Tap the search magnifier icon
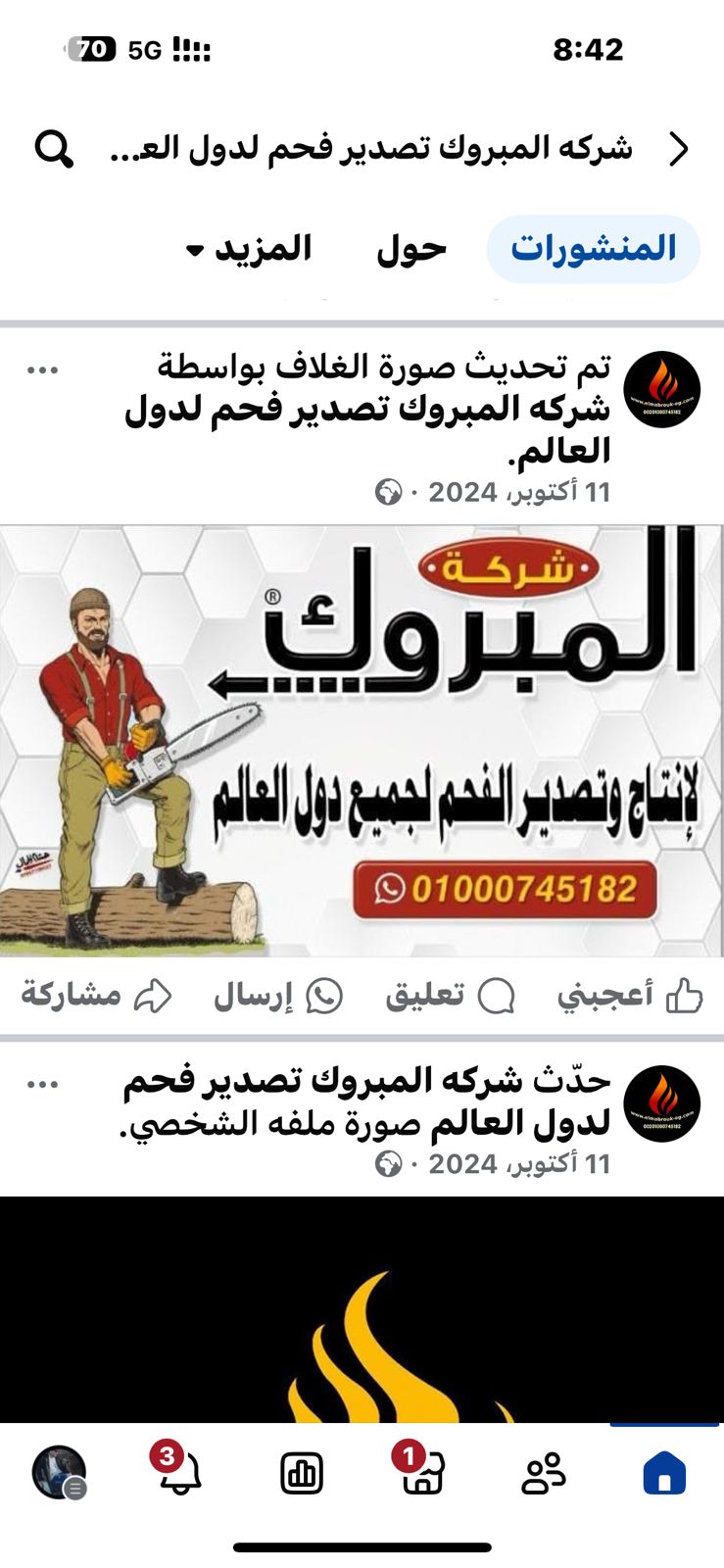 coord(54,149)
